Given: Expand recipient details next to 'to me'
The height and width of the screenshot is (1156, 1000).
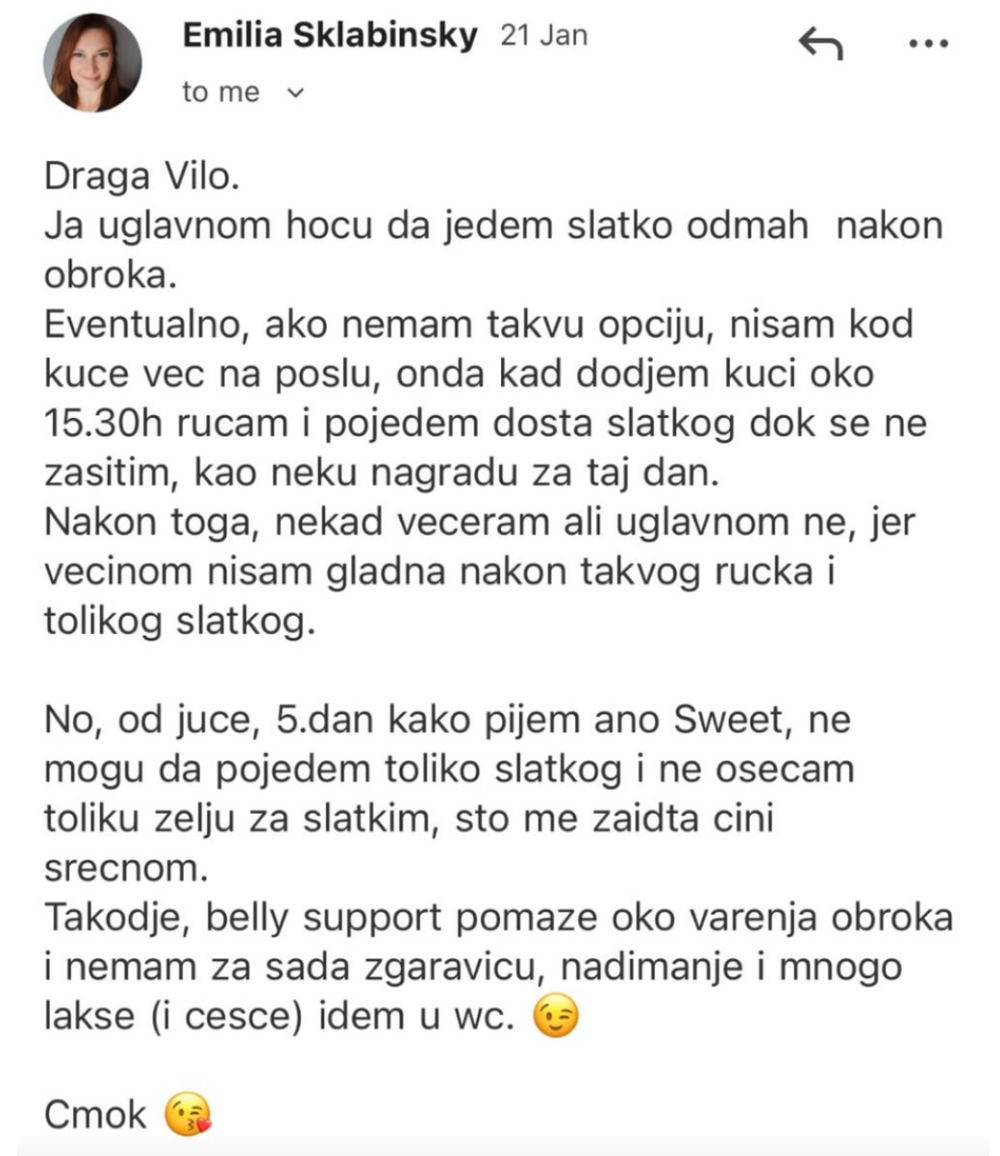Looking at the screenshot, I should [295, 93].
